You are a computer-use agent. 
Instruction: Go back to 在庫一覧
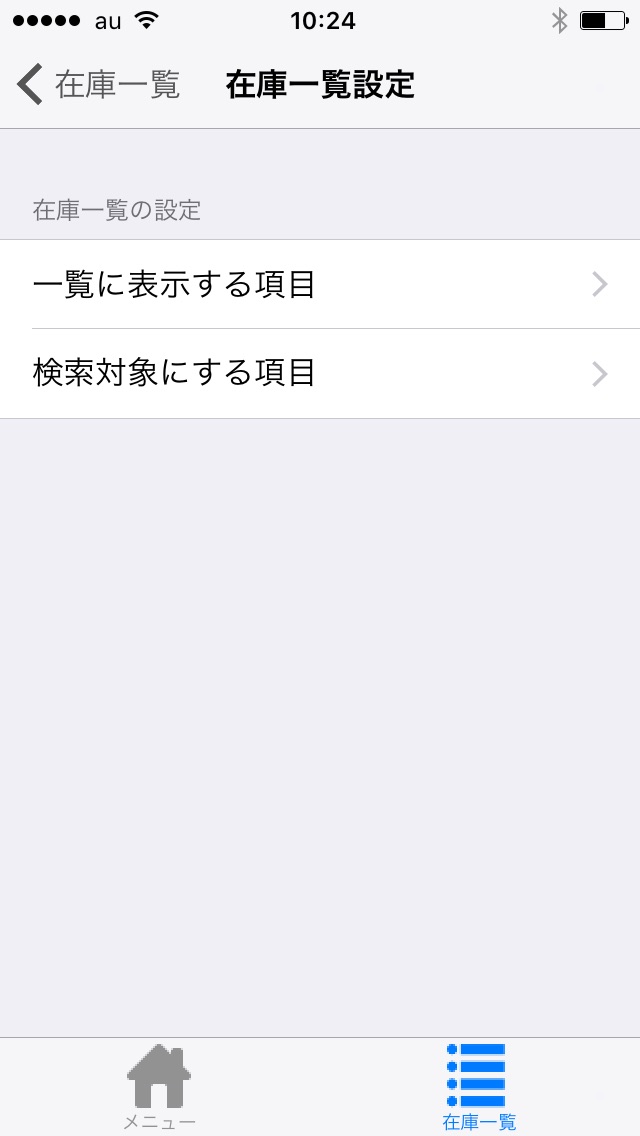click(98, 85)
